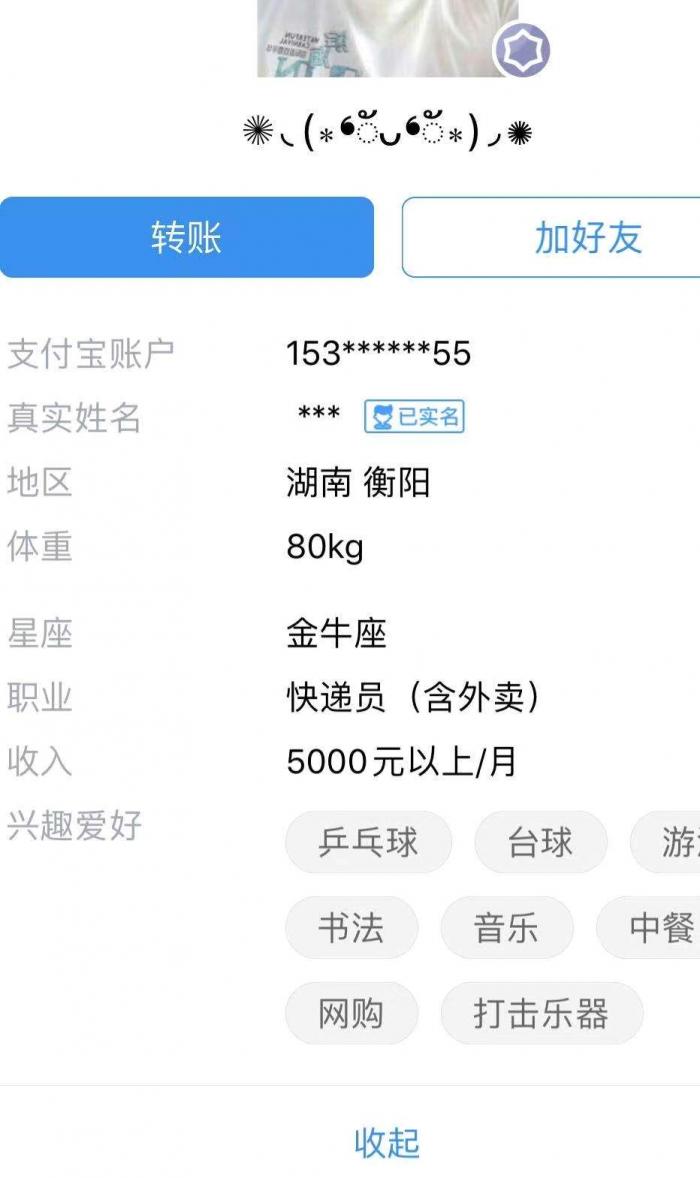This screenshot has width=700, height=1178.
Task: Collapse the profile details with 收起
Action: tap(387, 1143)
